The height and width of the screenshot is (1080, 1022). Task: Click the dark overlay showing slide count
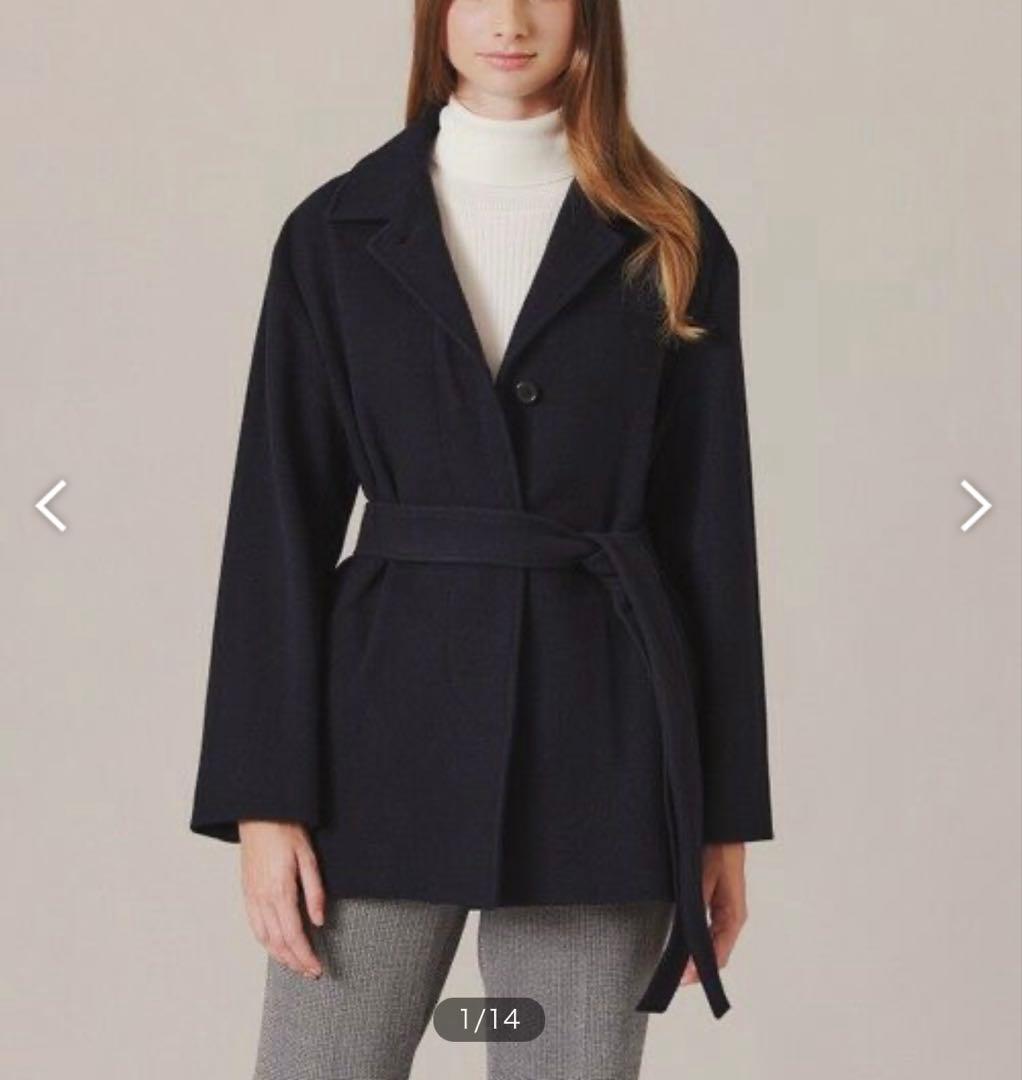point(487,1021)
